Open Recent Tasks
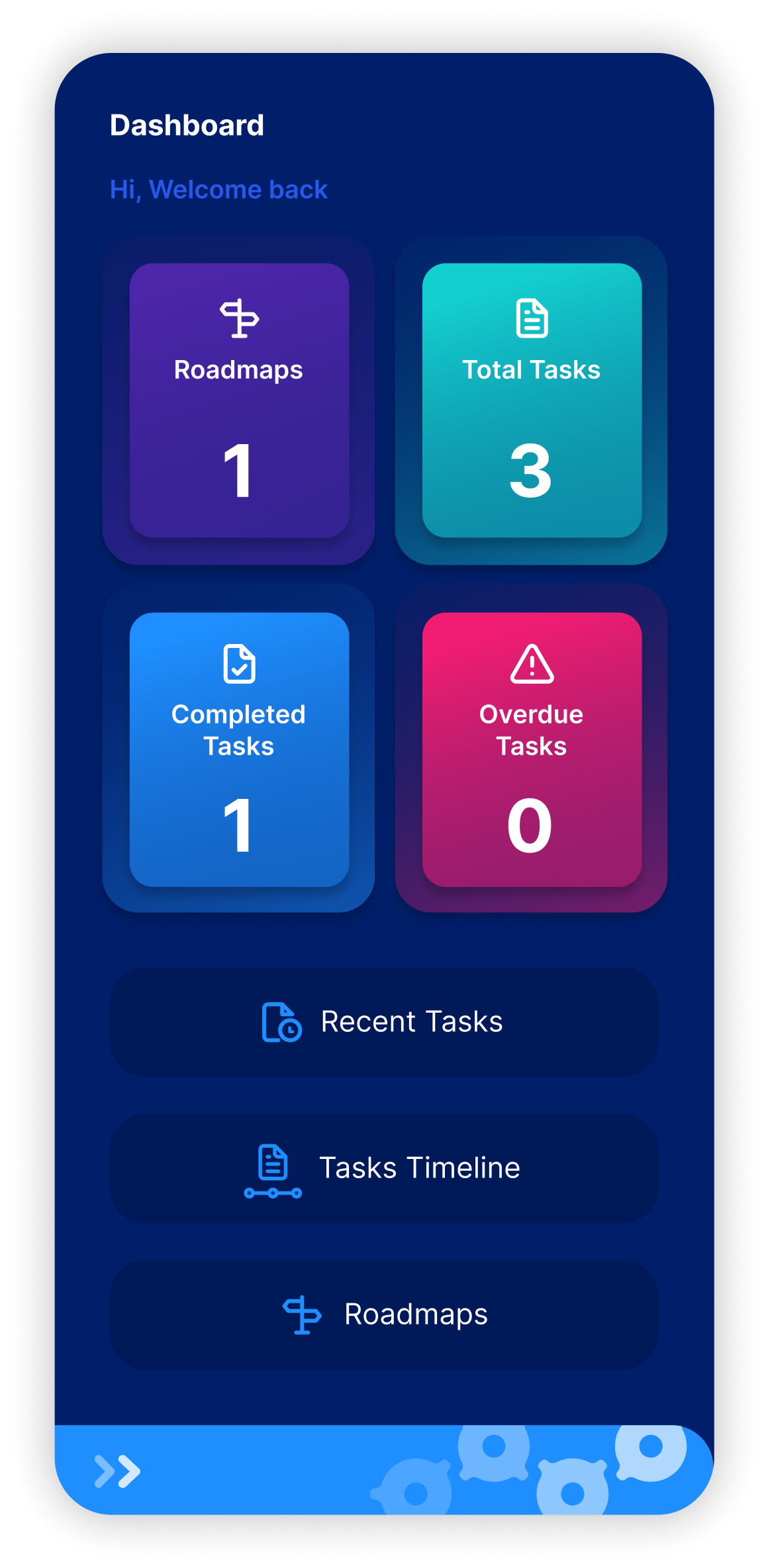 383,1022
